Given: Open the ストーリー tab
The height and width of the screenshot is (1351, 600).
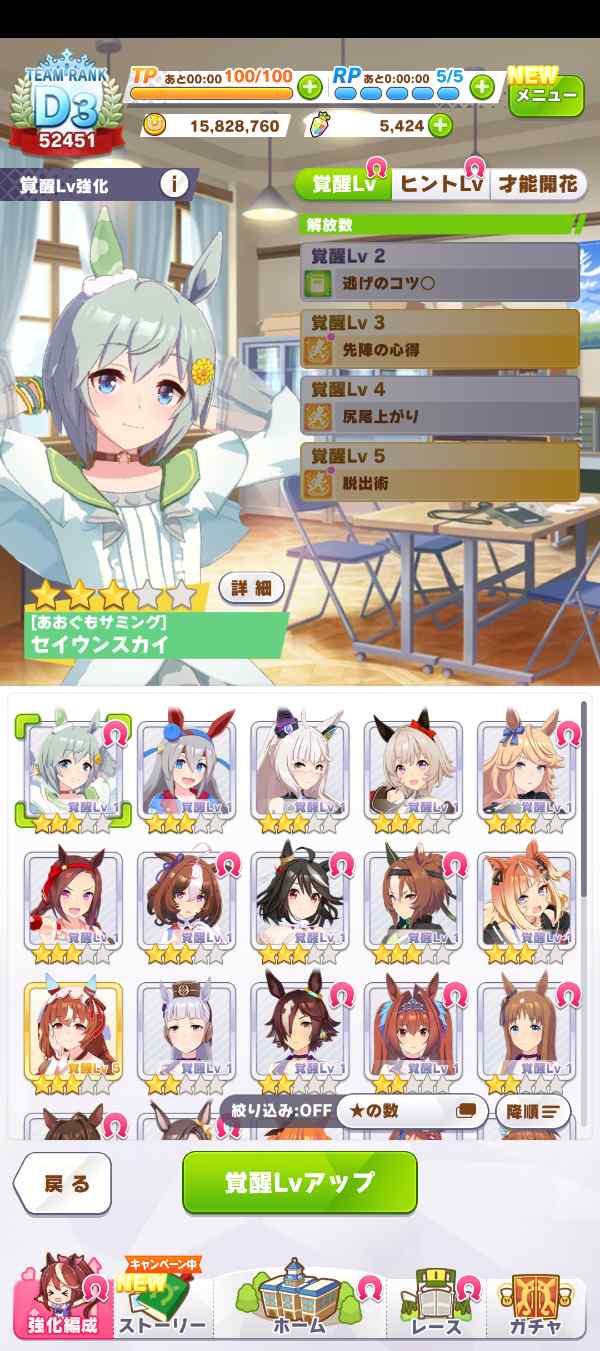Looking at the screenshot, I should 163,1305.
